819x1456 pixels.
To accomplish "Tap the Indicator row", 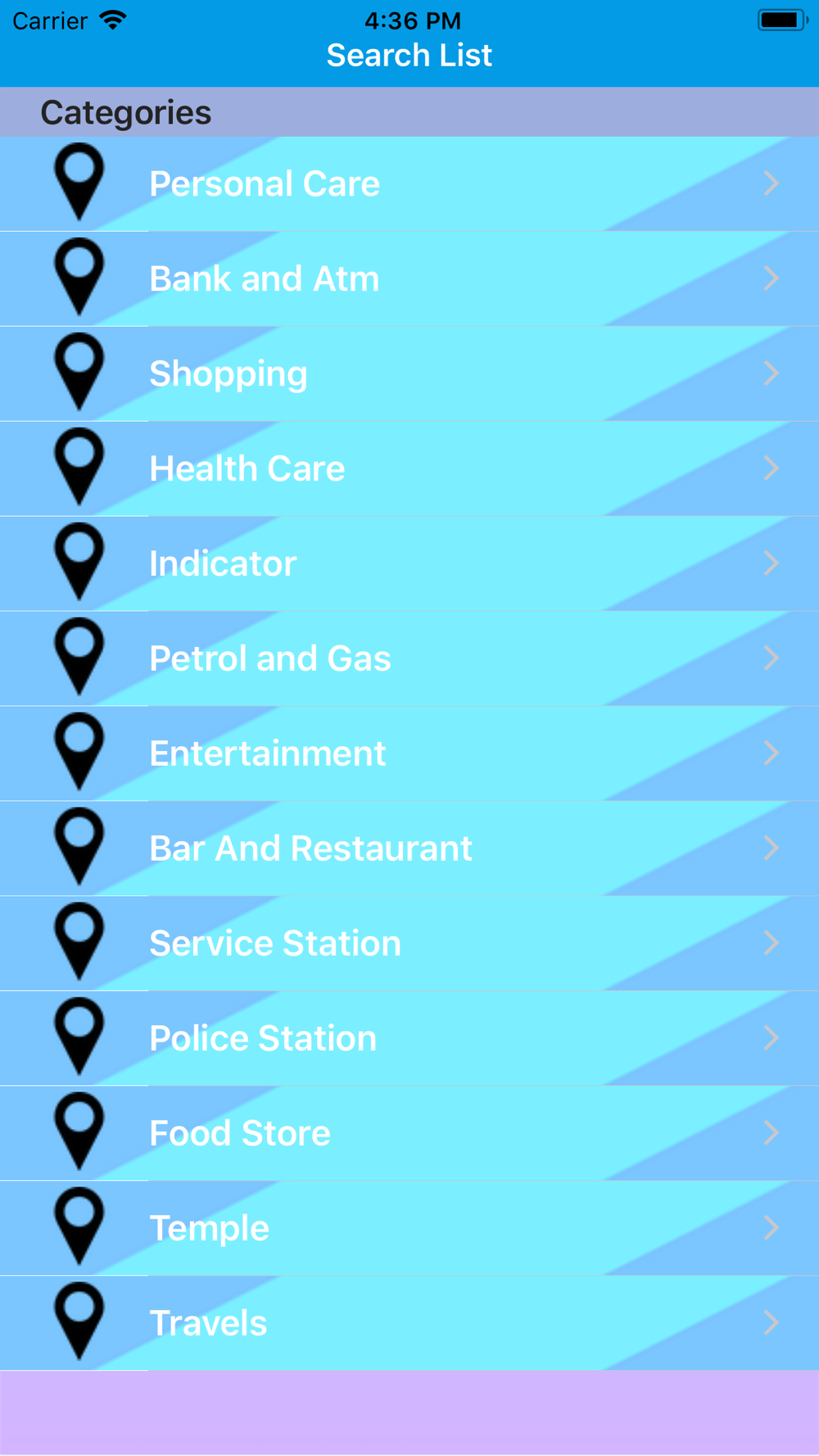I will (409, 563).
